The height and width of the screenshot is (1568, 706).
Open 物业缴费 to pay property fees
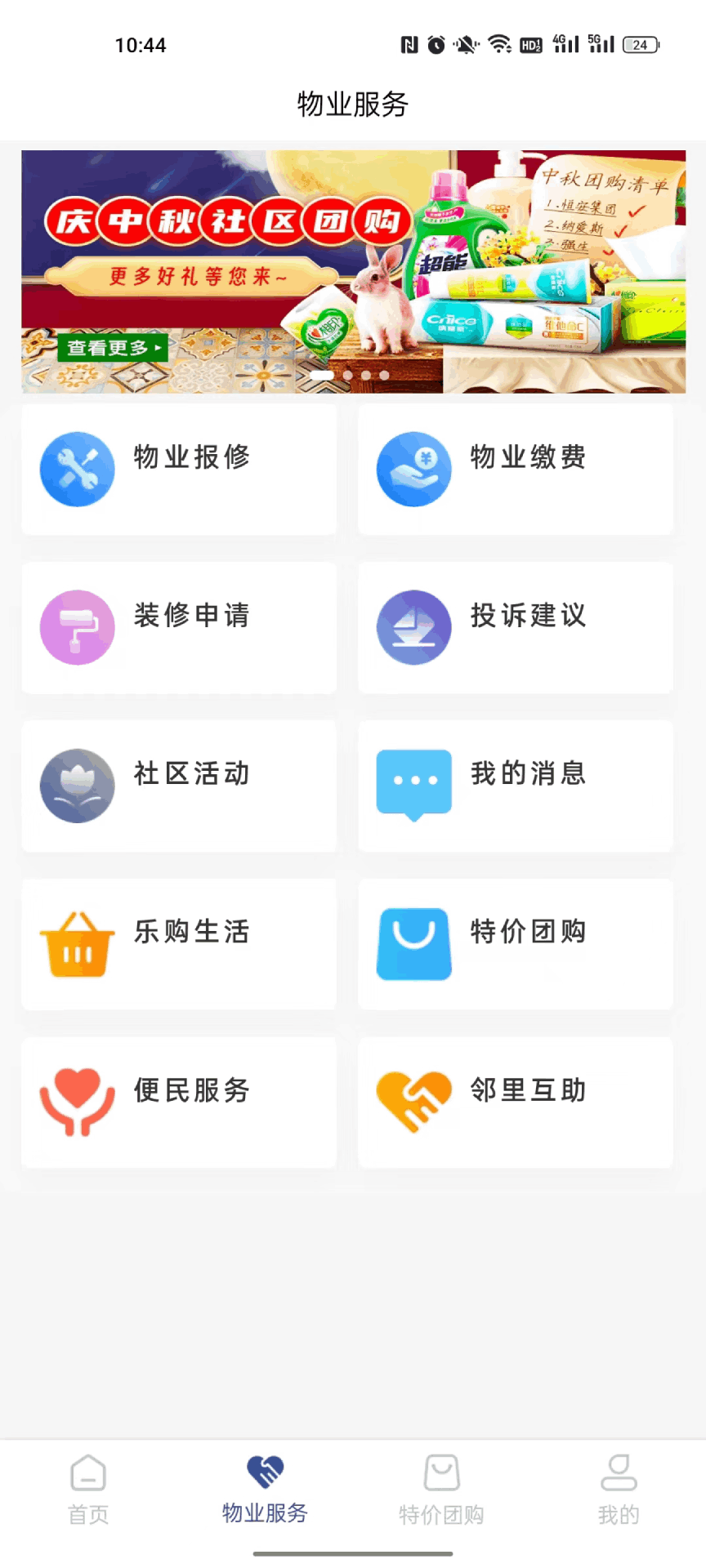point(515,469)
